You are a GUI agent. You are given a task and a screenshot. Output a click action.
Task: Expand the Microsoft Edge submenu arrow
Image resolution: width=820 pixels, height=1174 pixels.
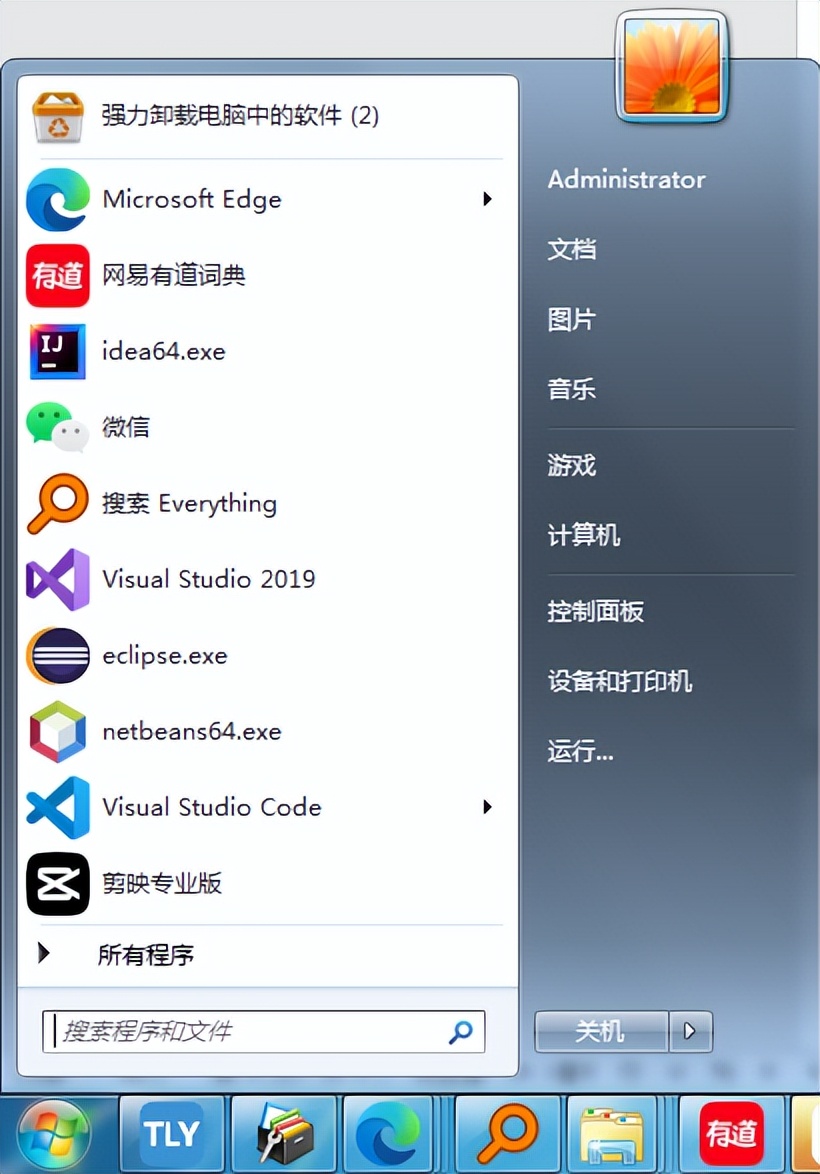487,200
